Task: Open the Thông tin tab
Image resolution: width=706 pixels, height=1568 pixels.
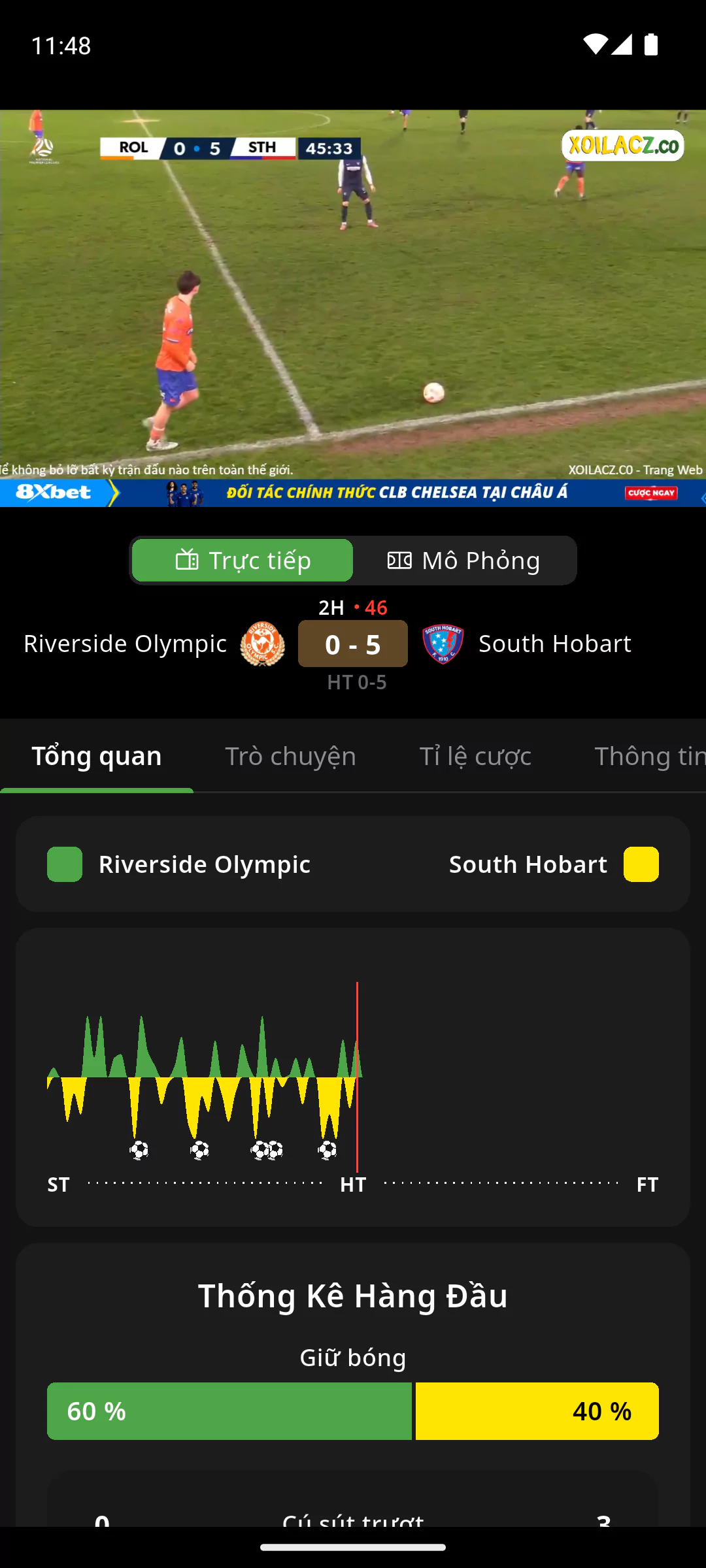Action: (647, 756)
